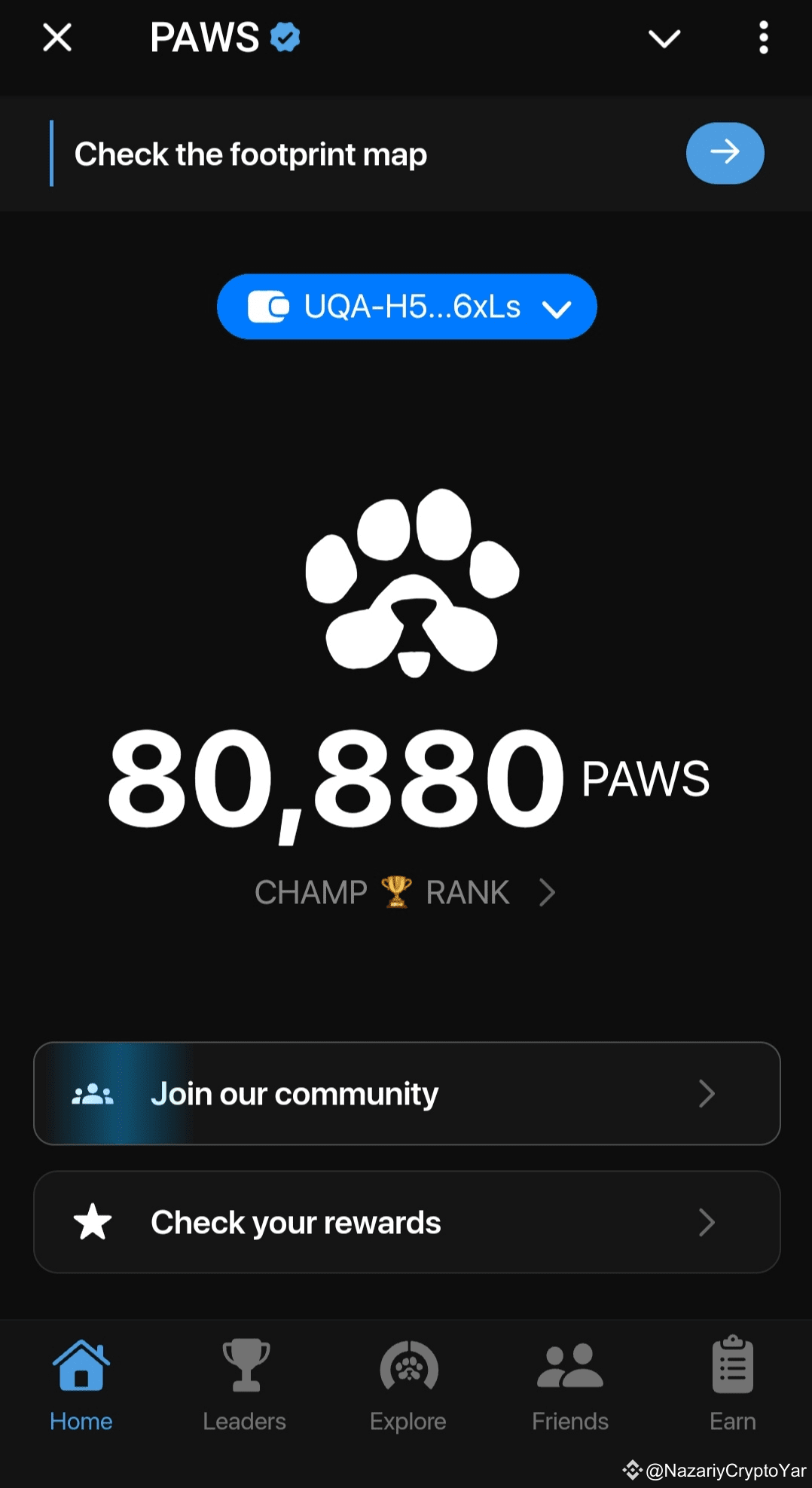Open Join our community

[x=407, y=1093]
